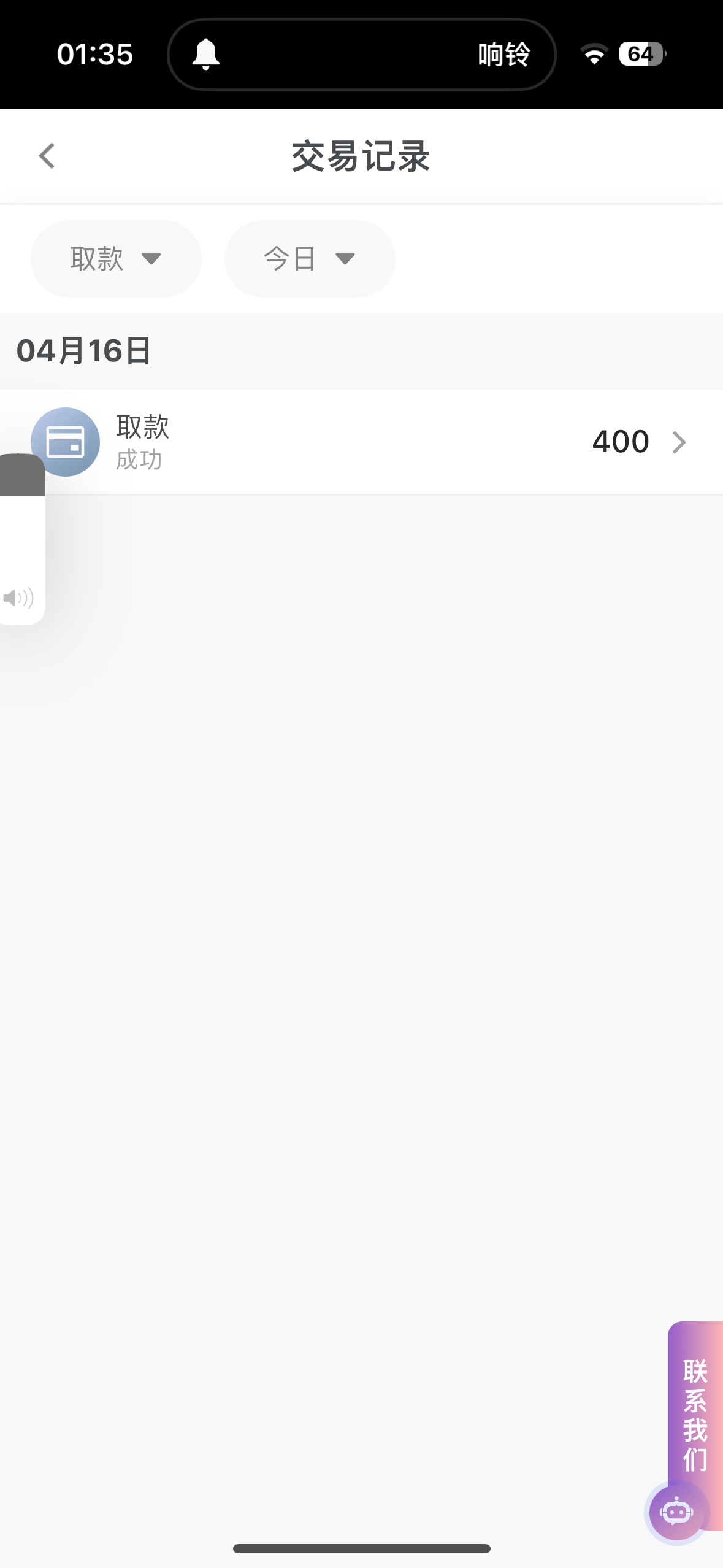
Task: Open the 今日 date range dropdown
Action: (x=310, y=258)
